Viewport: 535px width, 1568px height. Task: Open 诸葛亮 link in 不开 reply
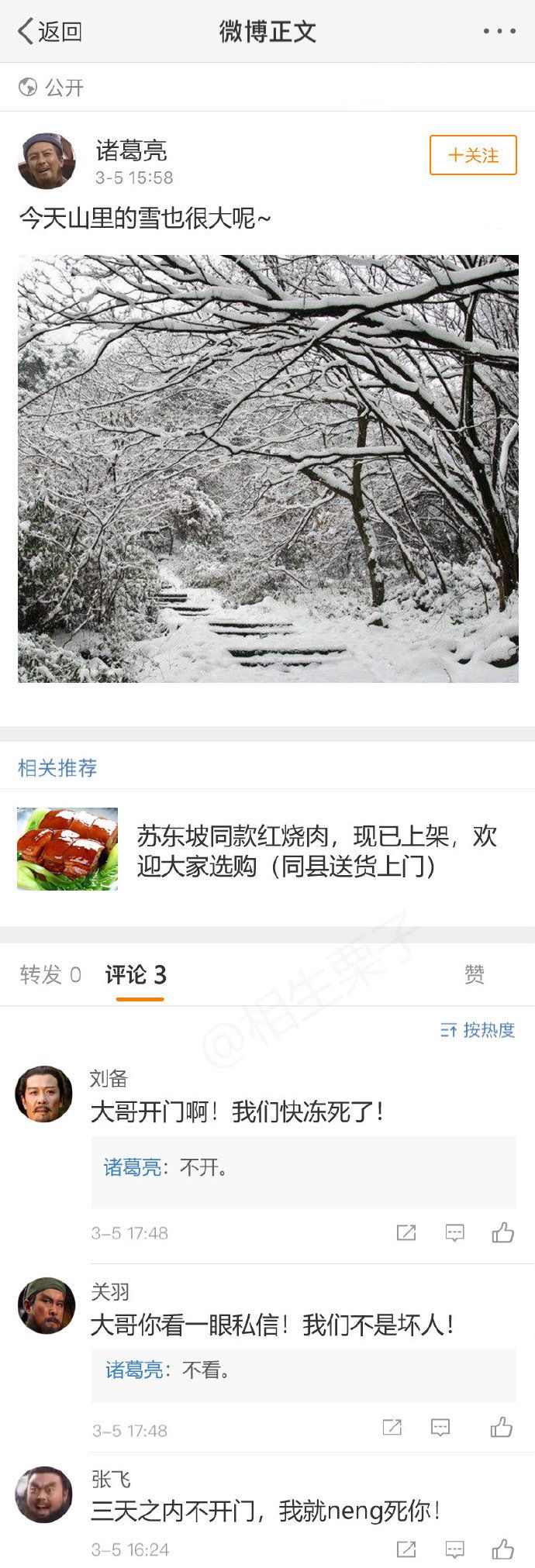[133, 1167]
